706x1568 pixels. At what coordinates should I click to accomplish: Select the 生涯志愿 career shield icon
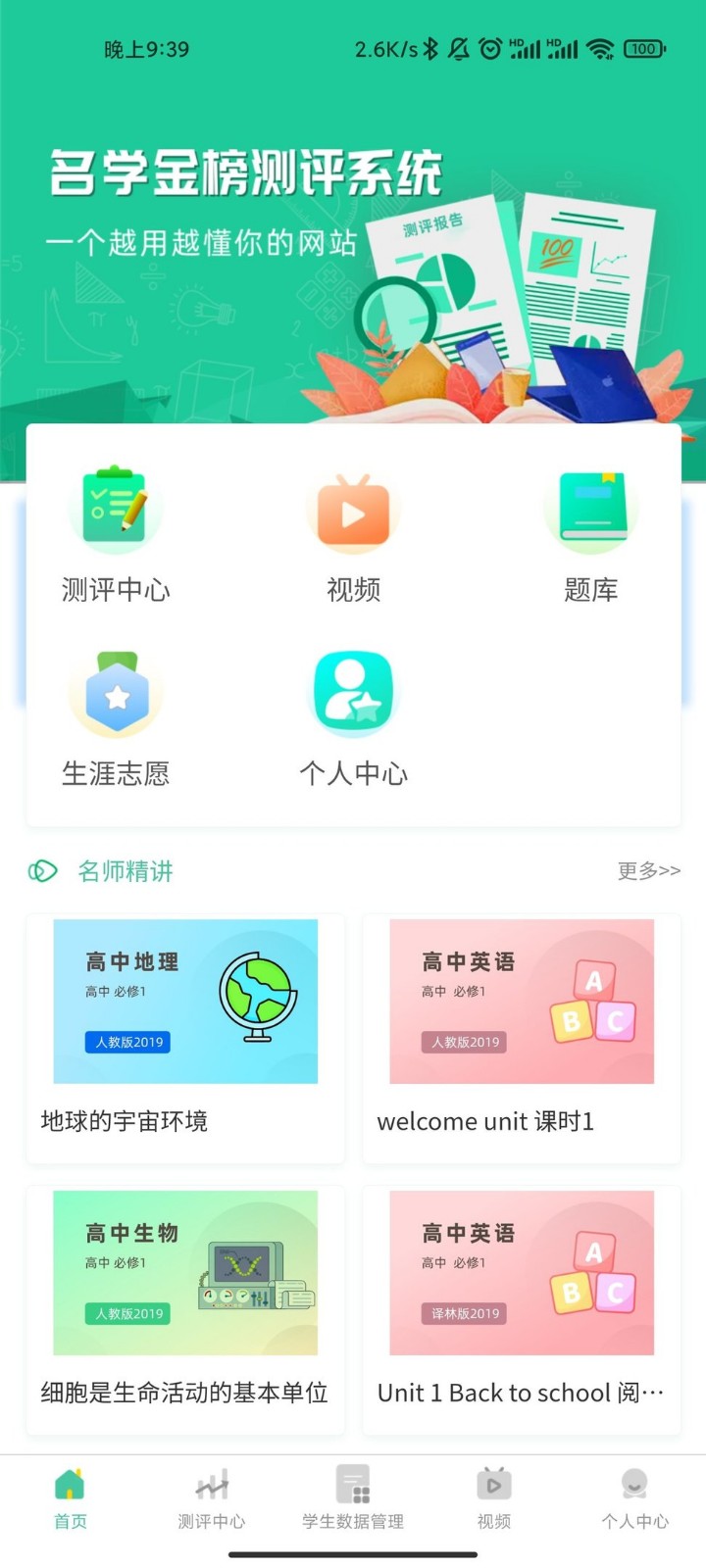click(x=116, y=692)
